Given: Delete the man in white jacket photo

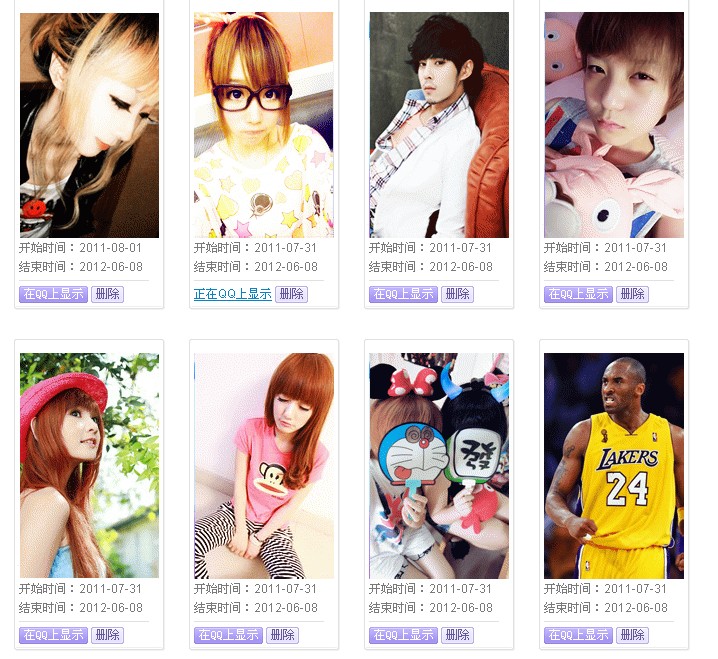Looking at the screenshot, I should (x=457, y=294).
